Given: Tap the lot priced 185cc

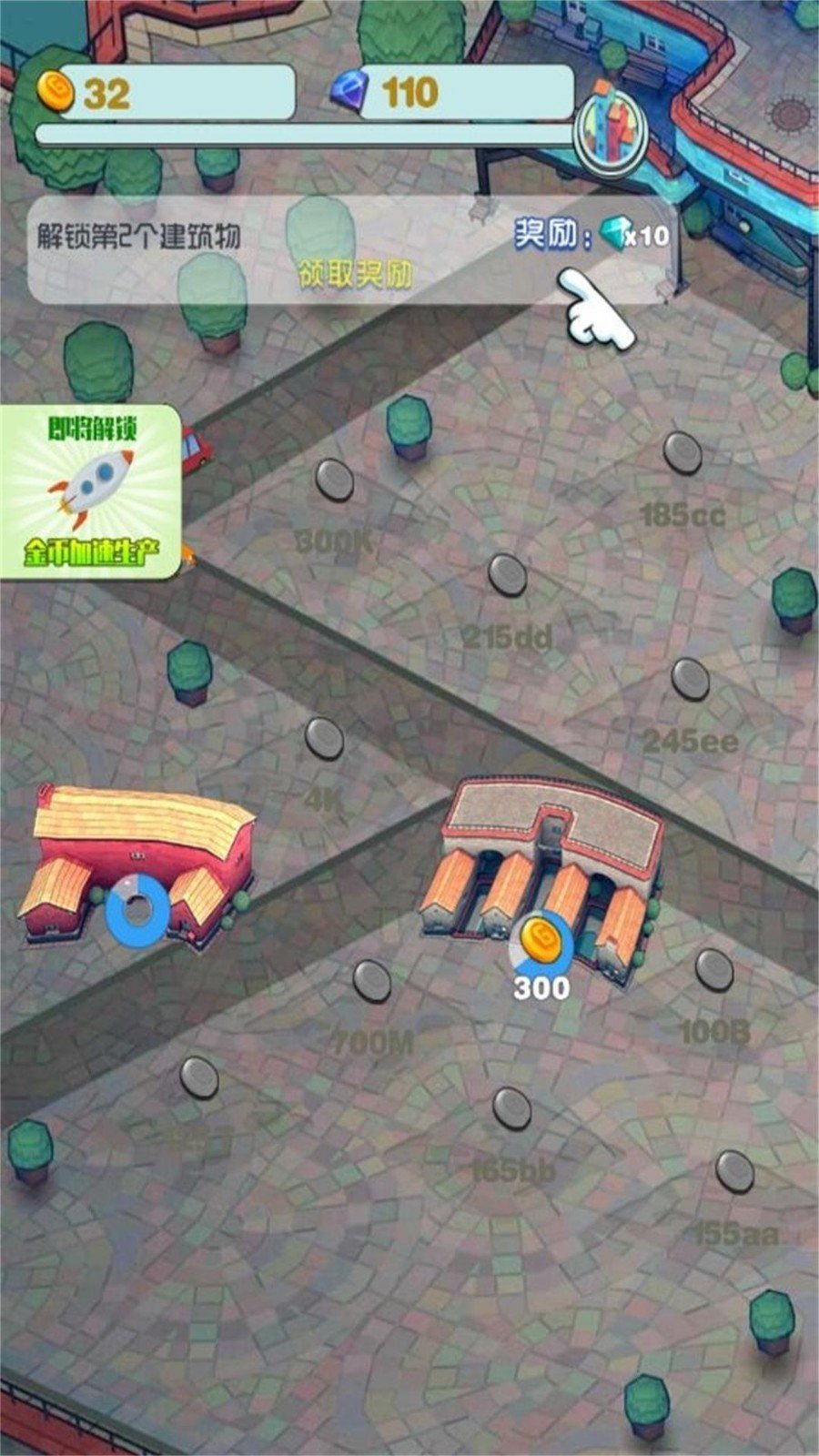Looking at the screenshot, I should [x=682, y=452].
